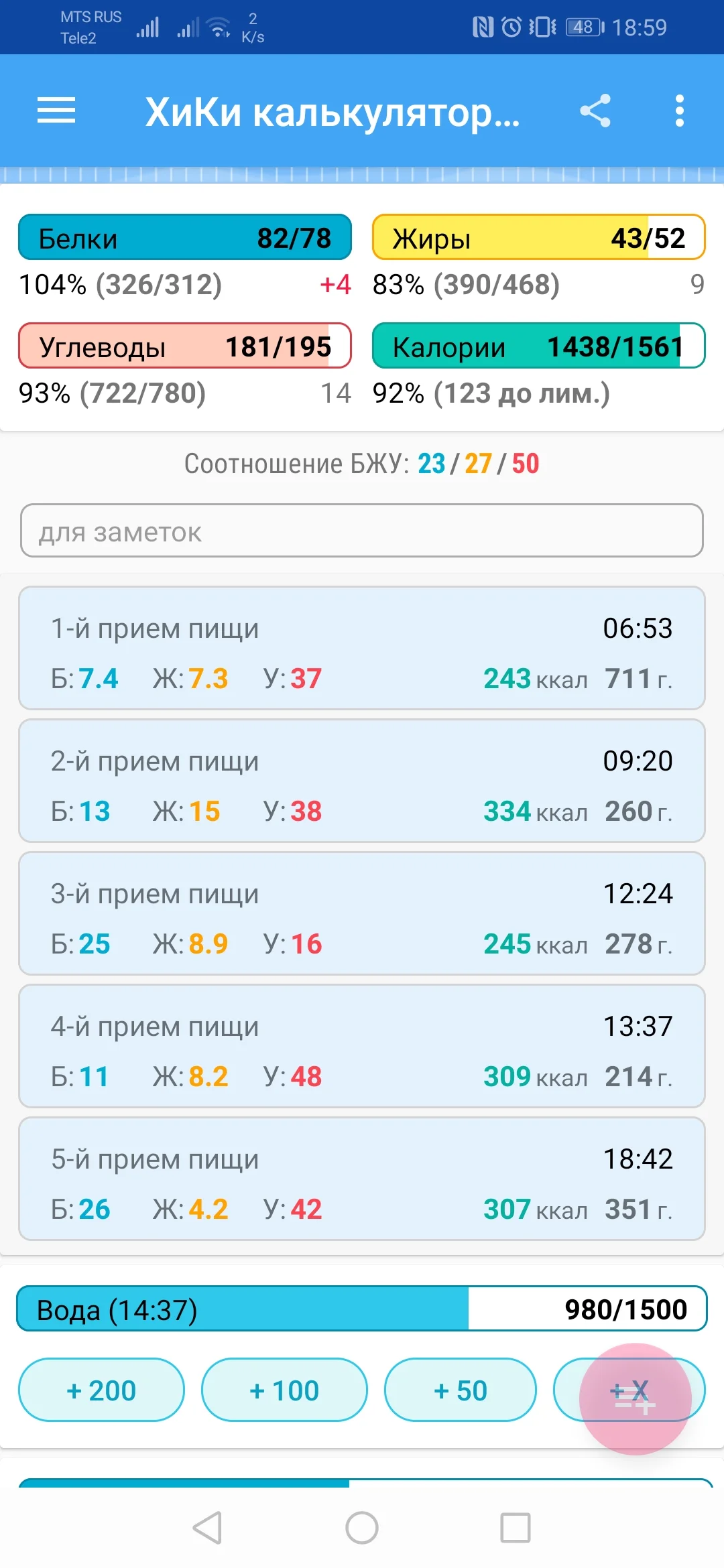The height and width of the screenshot is (1568, 724).
Task: Open the Белки protein card
Action: (x=185, y=238)
